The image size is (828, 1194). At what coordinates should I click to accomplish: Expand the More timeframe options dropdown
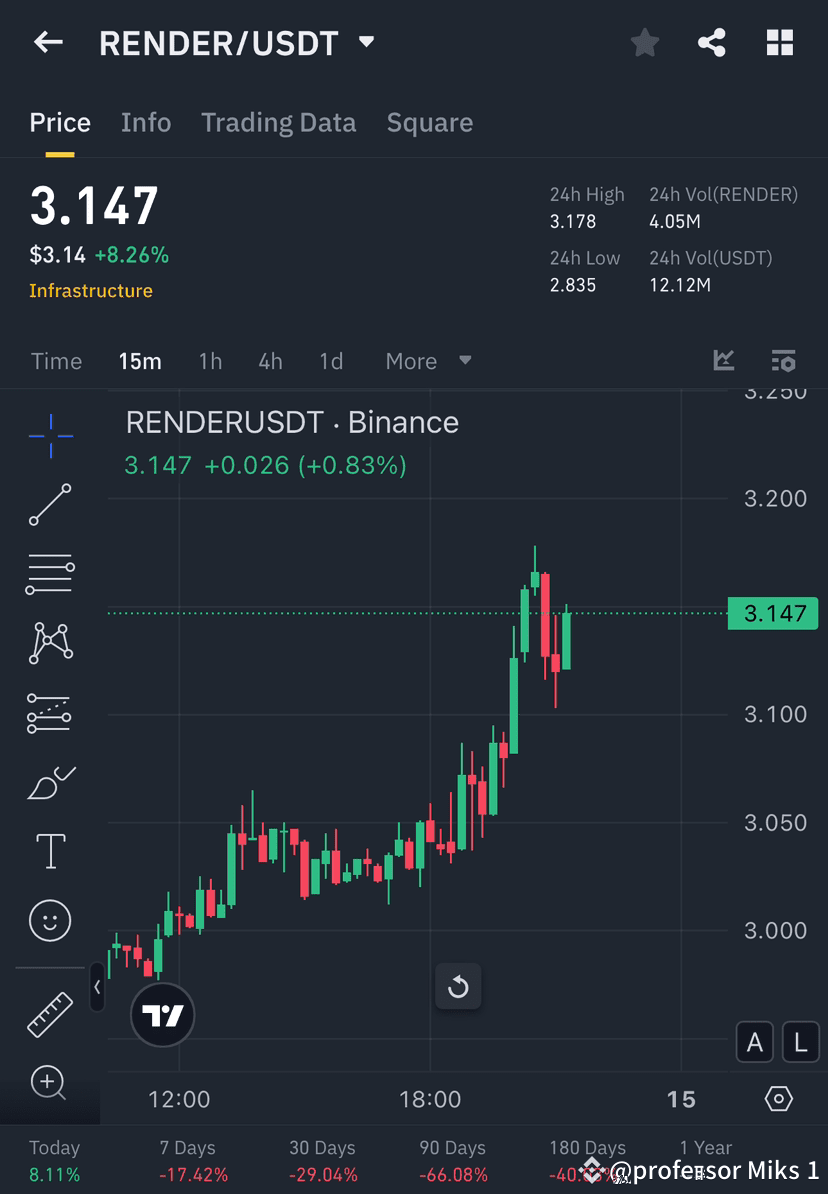click(x=428, y=361)
